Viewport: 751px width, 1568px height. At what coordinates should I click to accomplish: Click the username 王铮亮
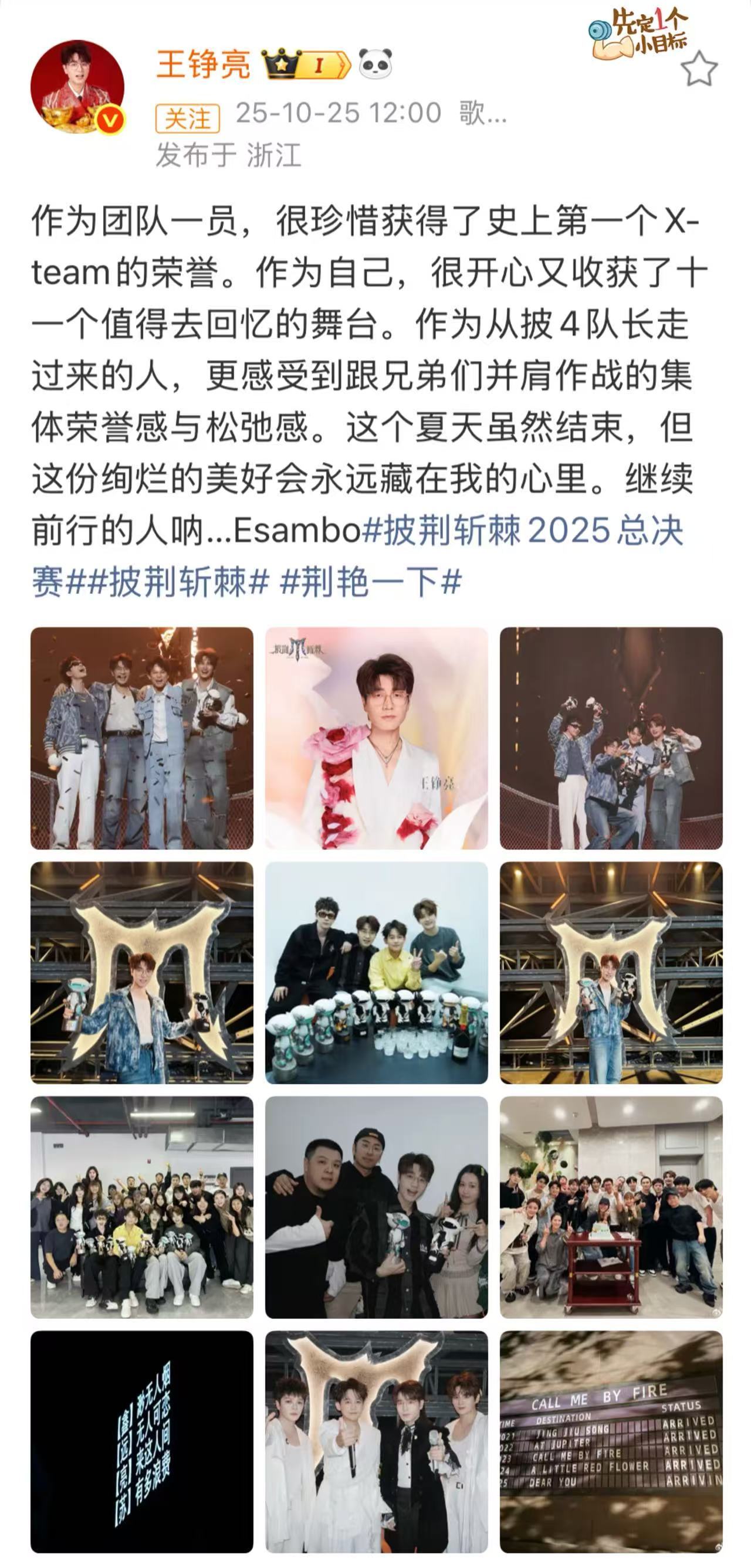click(203, 63)
